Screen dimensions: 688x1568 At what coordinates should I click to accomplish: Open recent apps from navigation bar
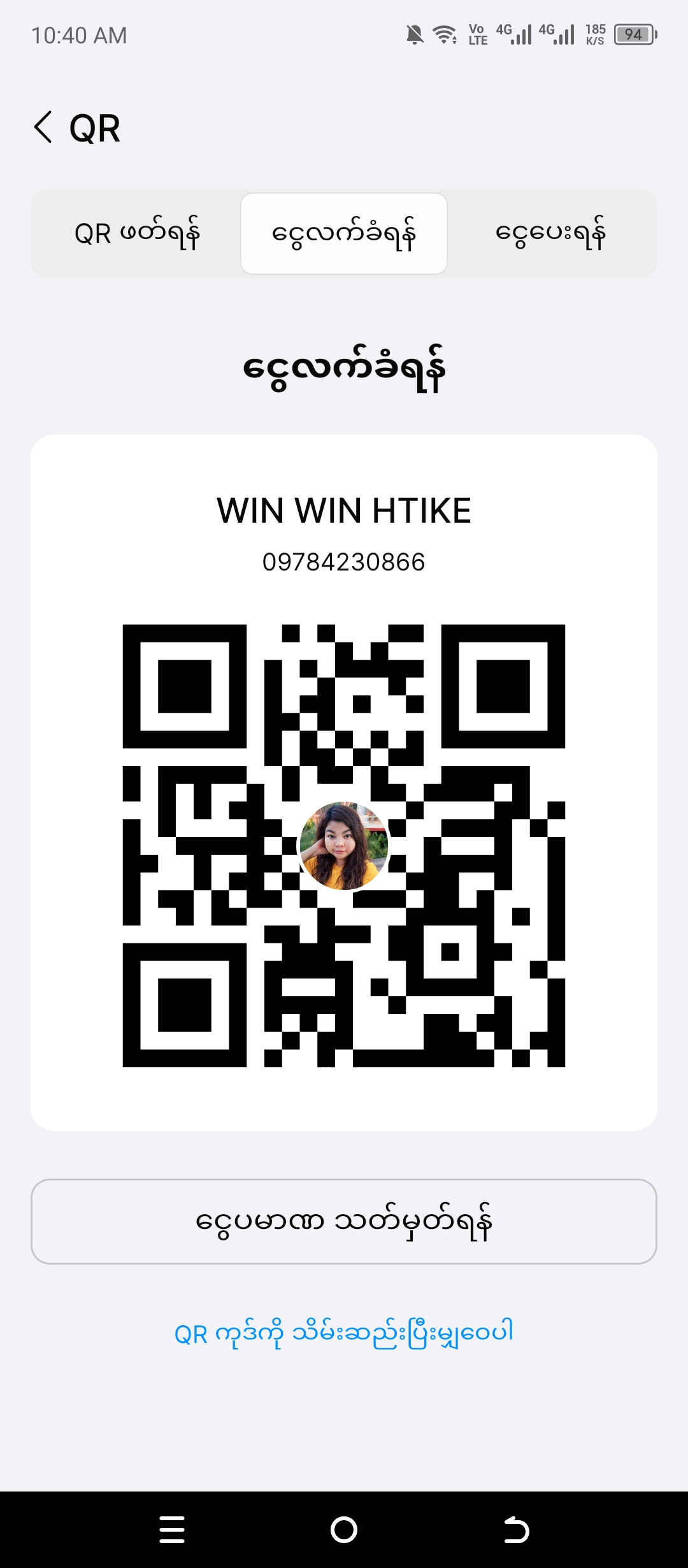(x=172, y=1530)
